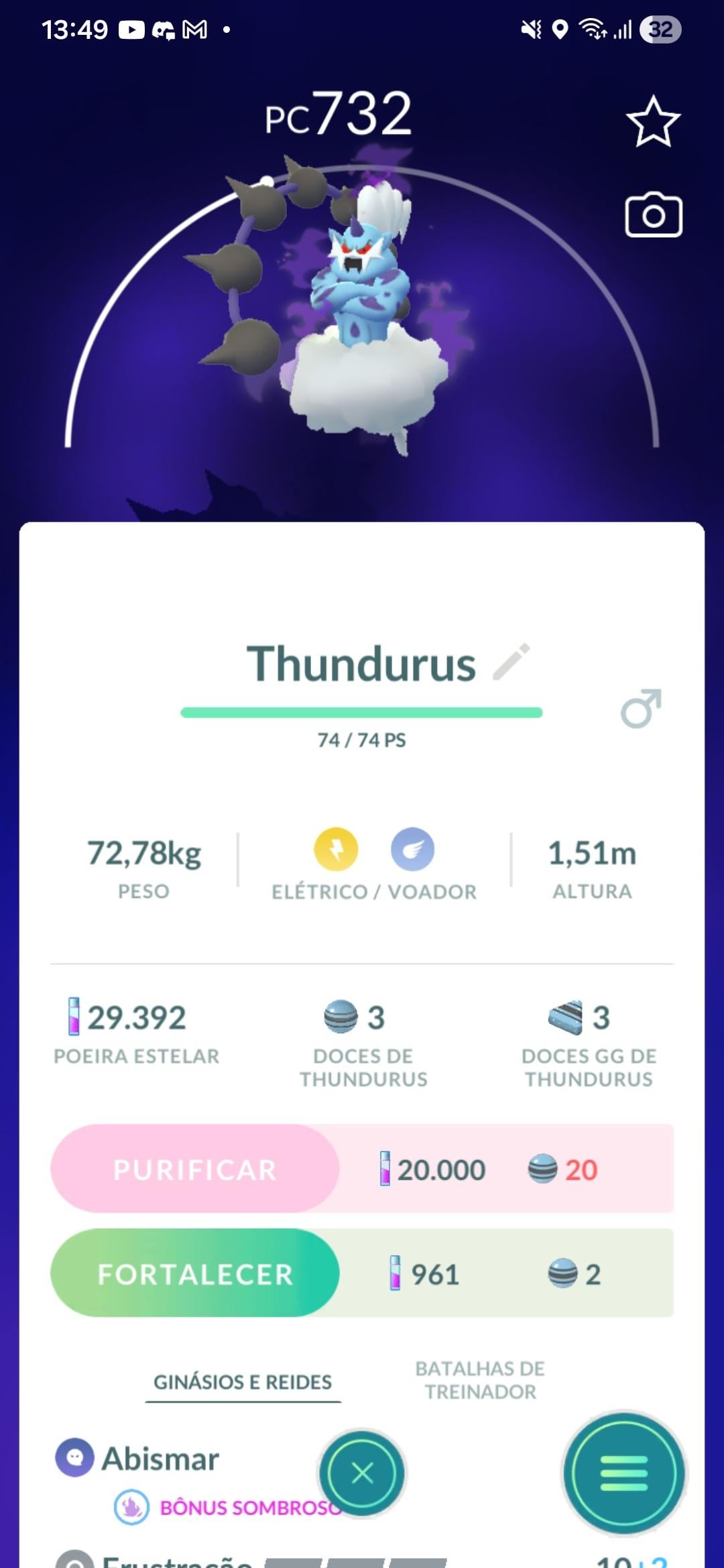724x1568 pixels.
Task: Switch to the Ginásios e Reides tab
Action: (243, 1382)
